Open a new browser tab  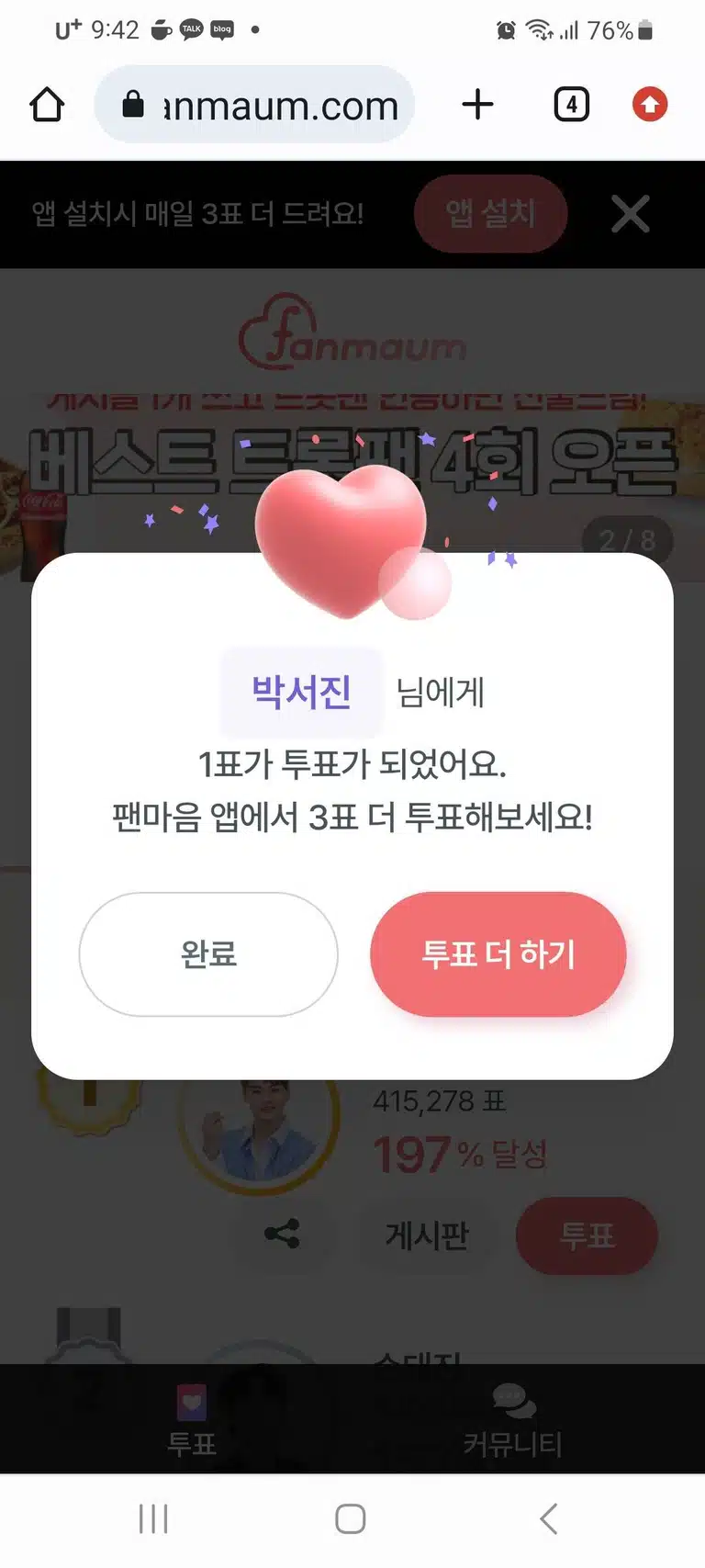coord(477,105)
